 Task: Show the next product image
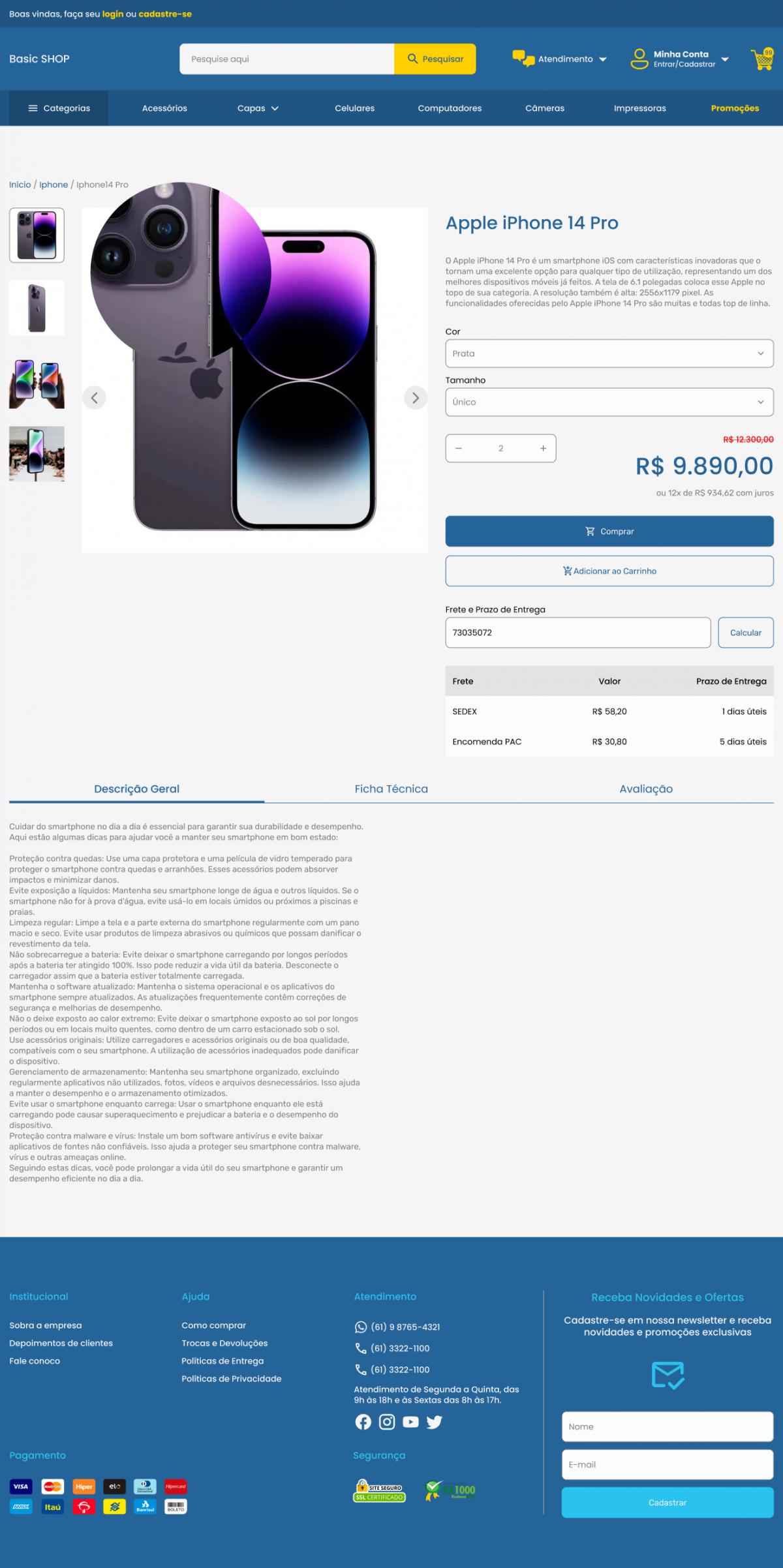pyautogui.click(x=415, y=397)
